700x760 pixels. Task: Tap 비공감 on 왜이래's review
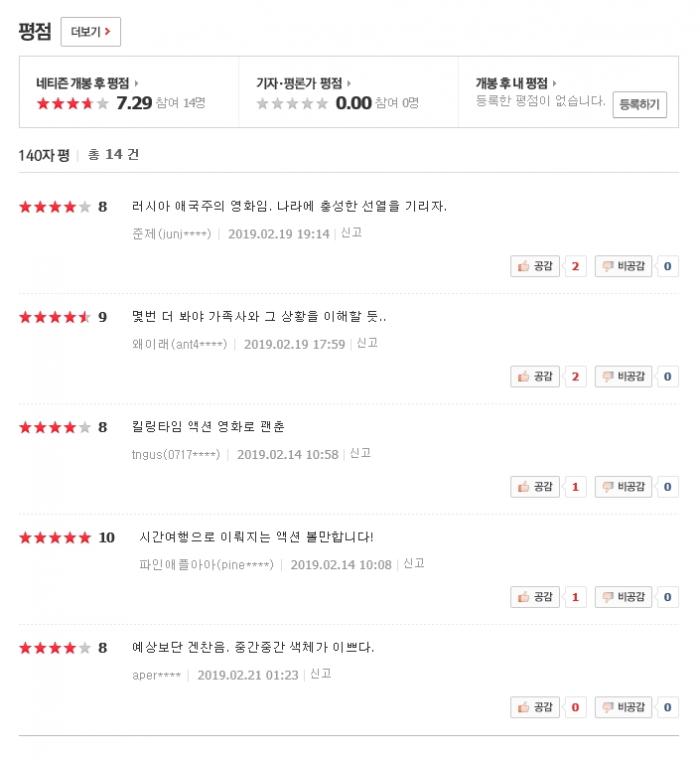(623, 376)
